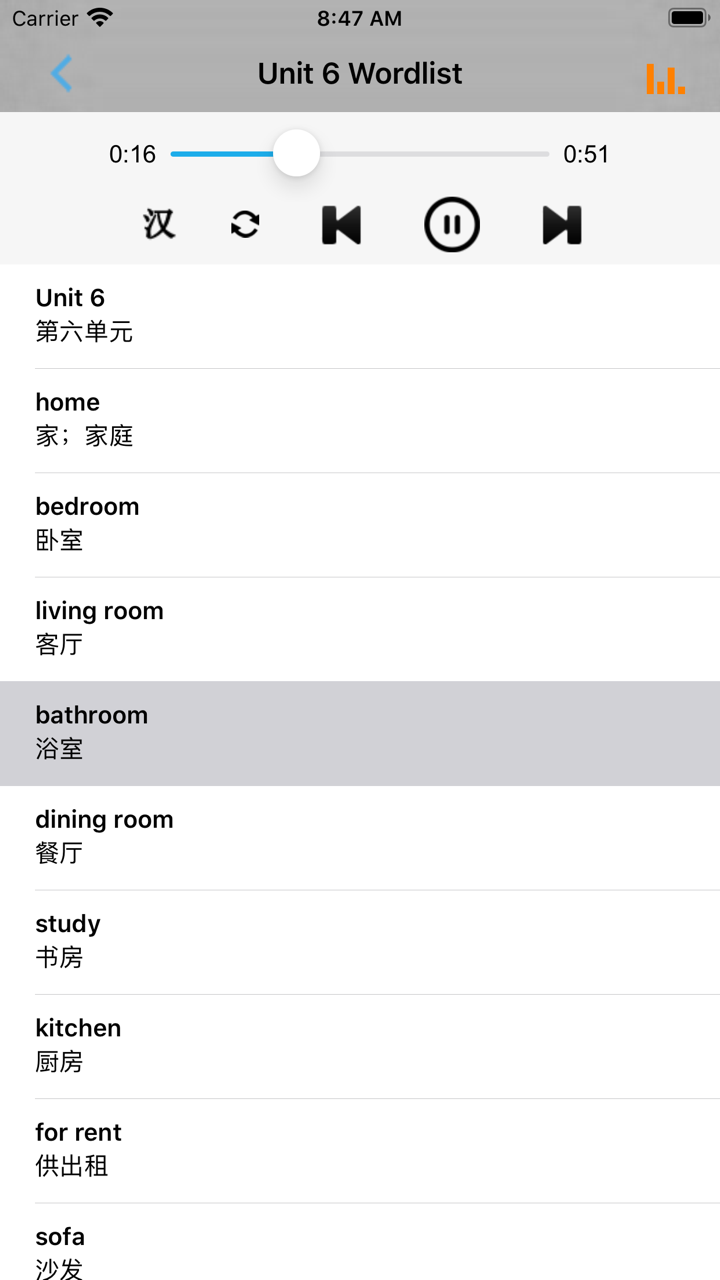Tap the Unit 6 Wordlist title
Viewport: 720px width, 1280px height.
pos(360,74)
